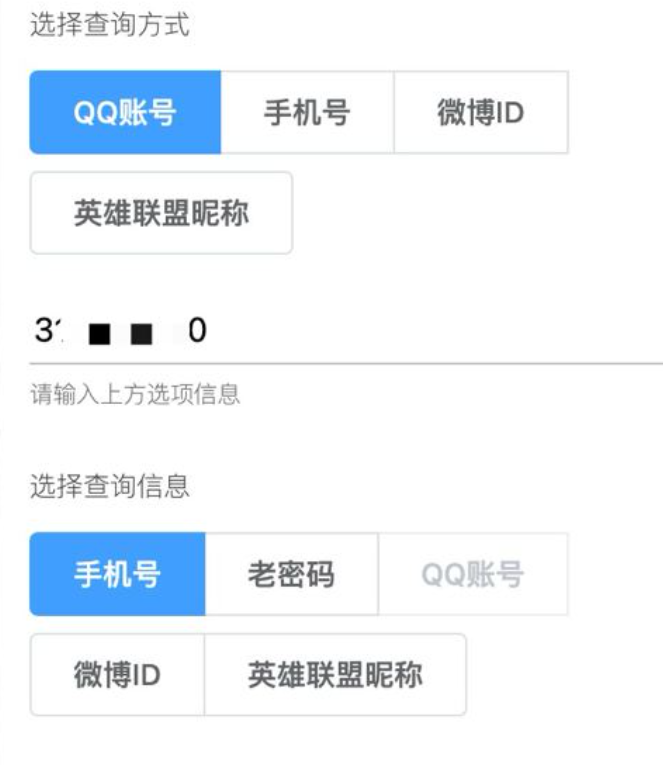Screen dimensions: 663x765
Task: Choose 手机号 as query method
Action: pos(307,113)
